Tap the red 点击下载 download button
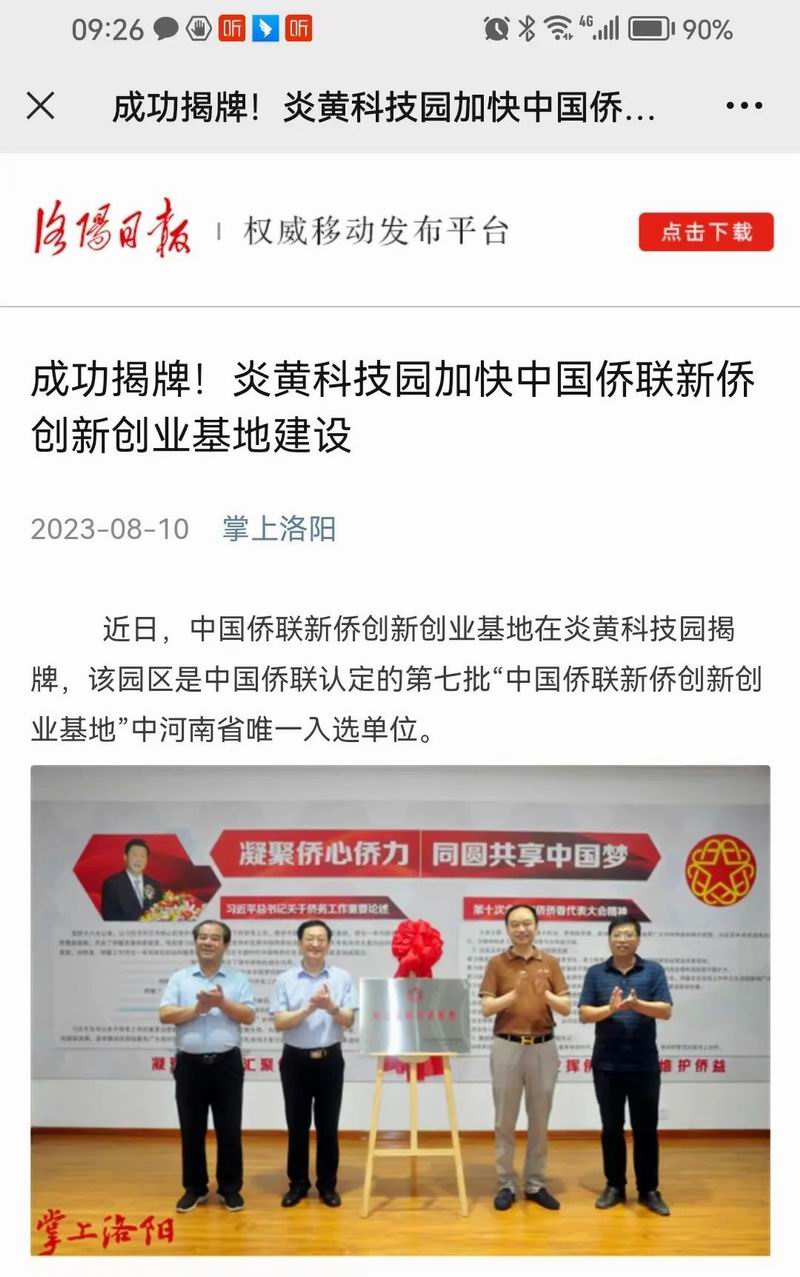This screenshot has width=800, height=1277. 706,232
